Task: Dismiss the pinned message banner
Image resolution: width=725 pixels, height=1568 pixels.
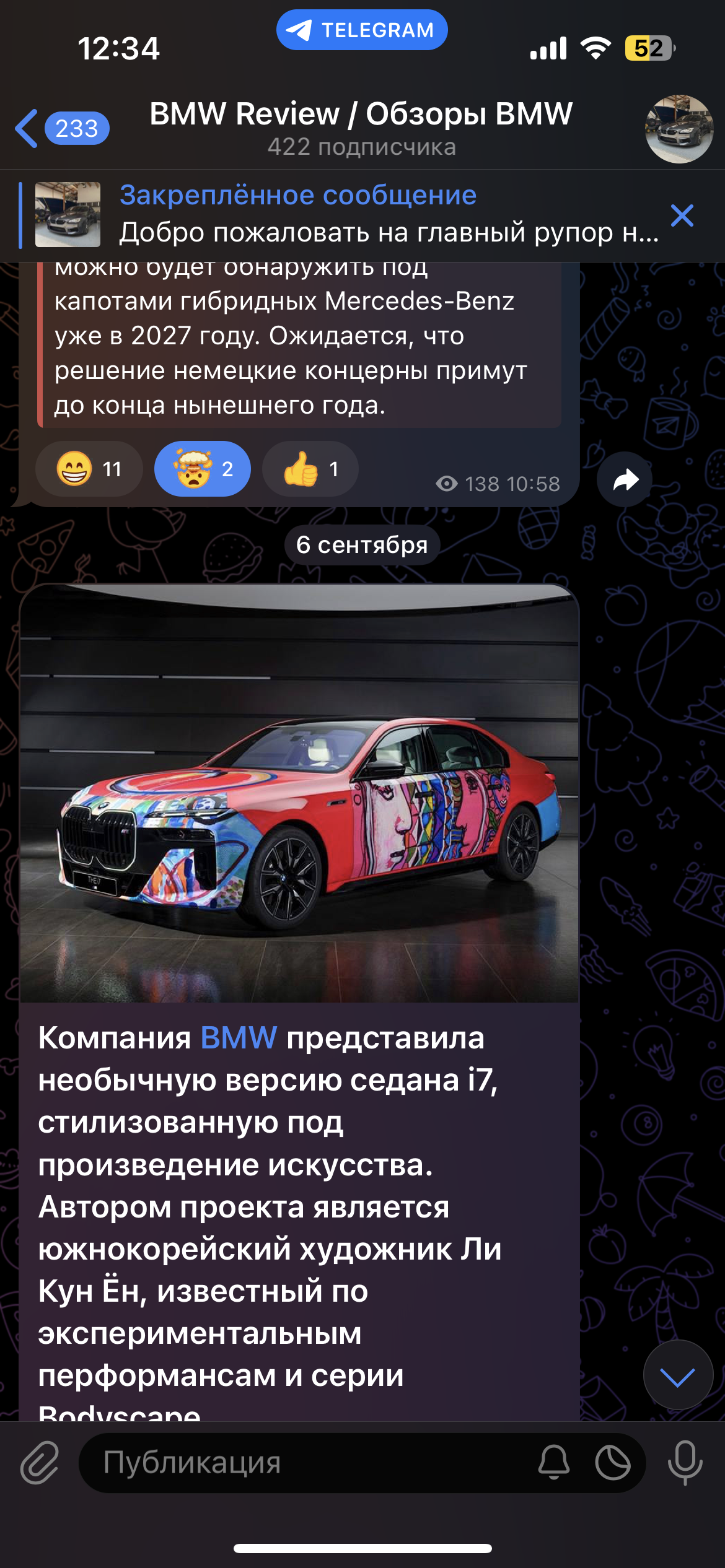Action: (x=682, y=216)
